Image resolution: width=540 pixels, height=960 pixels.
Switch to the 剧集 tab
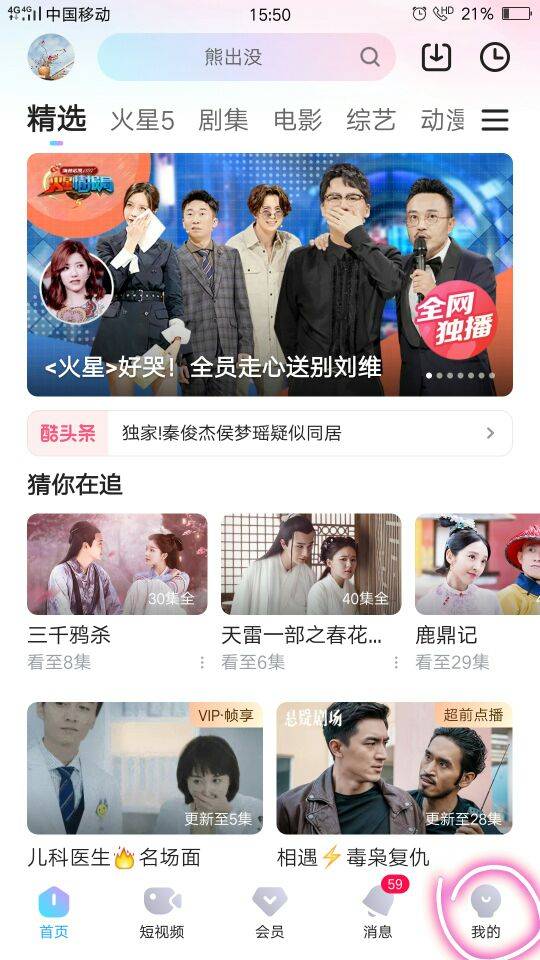(x=223, y=120)
